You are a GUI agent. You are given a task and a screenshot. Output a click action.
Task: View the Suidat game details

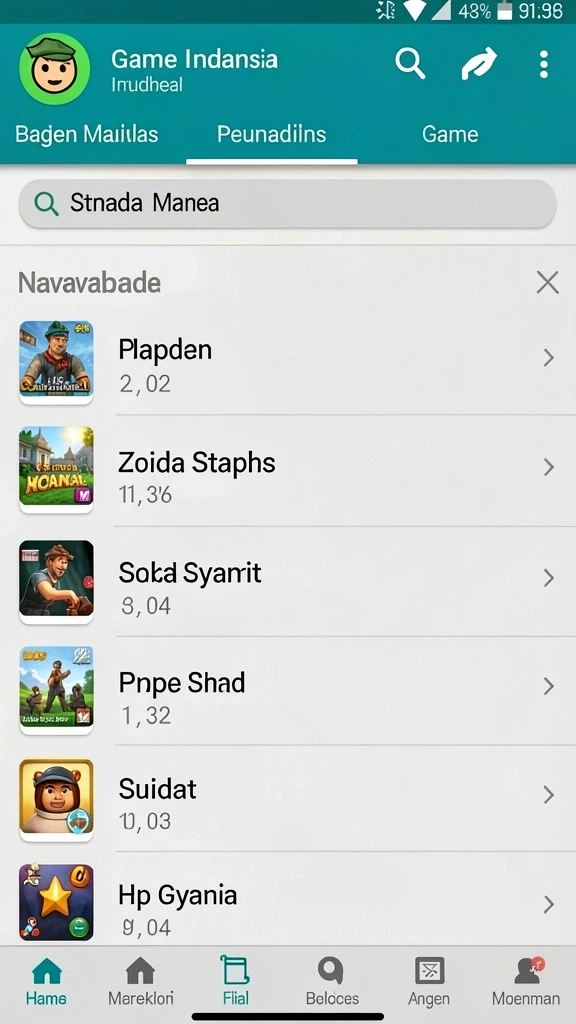pos(288,798)
